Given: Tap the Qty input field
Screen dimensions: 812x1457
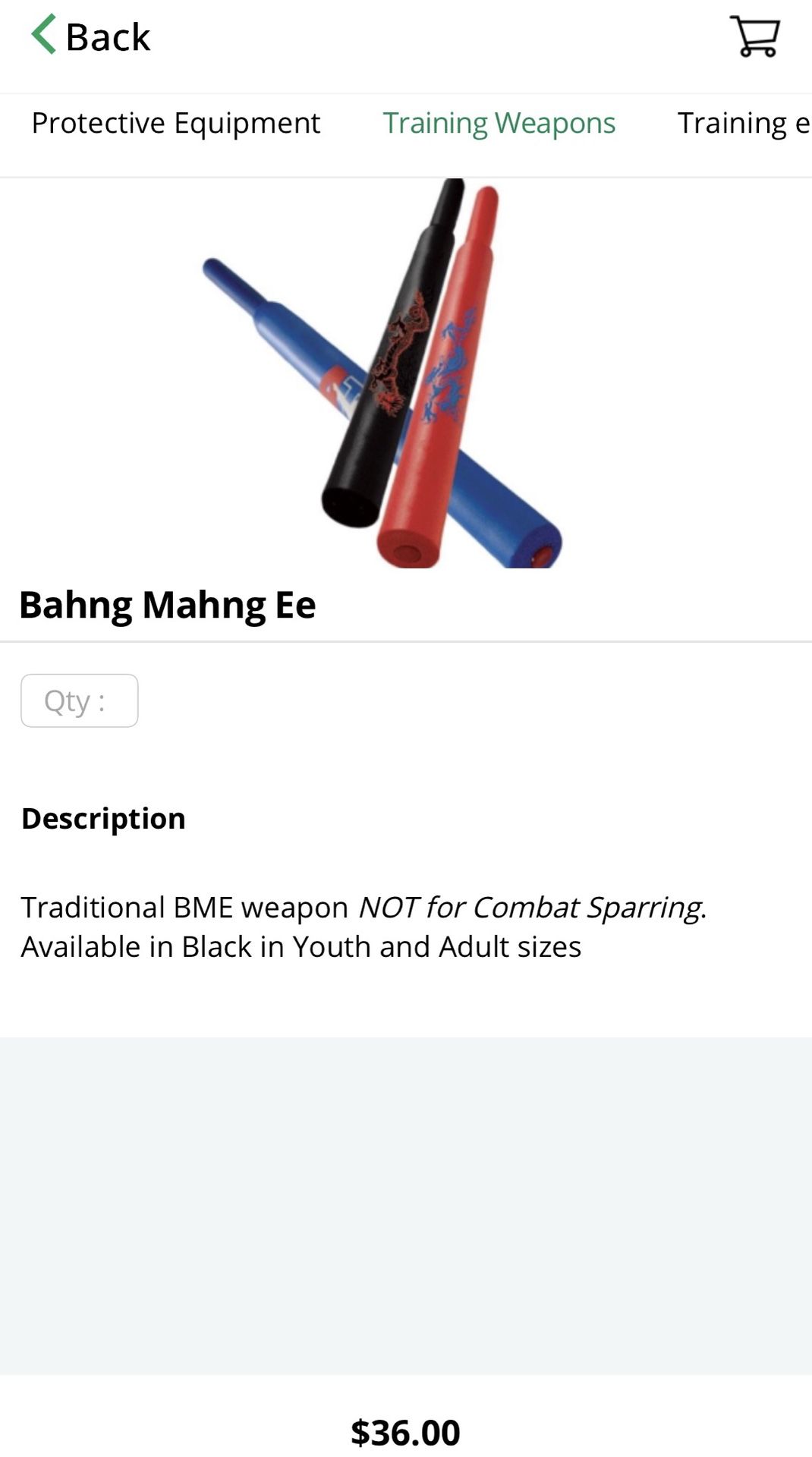Looking at the screenshot, I should point(80,700).
